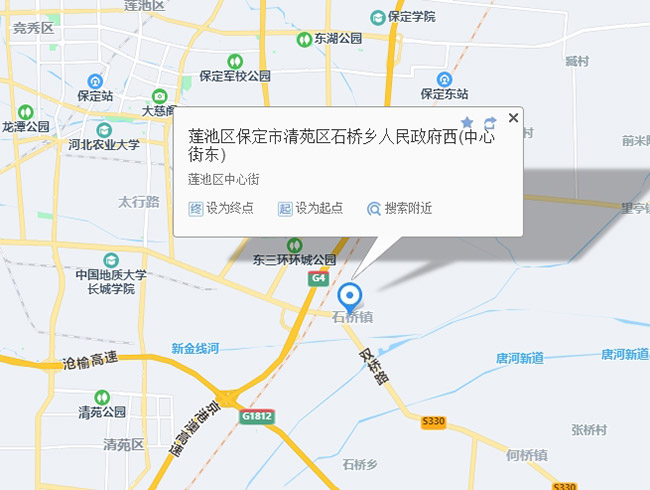This screenshot has height=490, width=650.
Task: Set this place as starting point (设为起点)
Action: 310,208
